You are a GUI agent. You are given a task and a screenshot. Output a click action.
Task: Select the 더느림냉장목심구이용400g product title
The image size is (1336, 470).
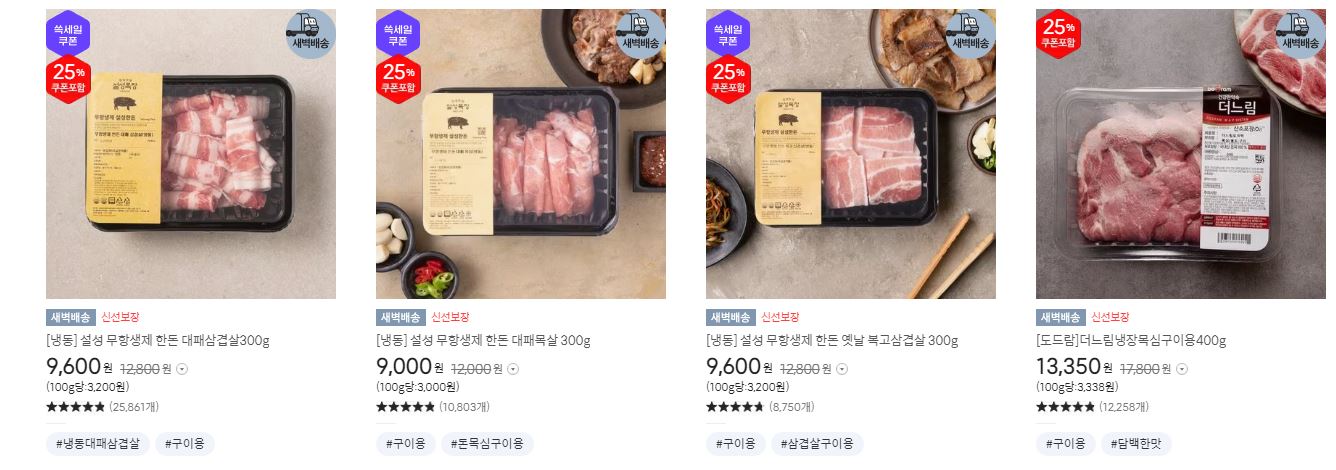coord(1131,341)
